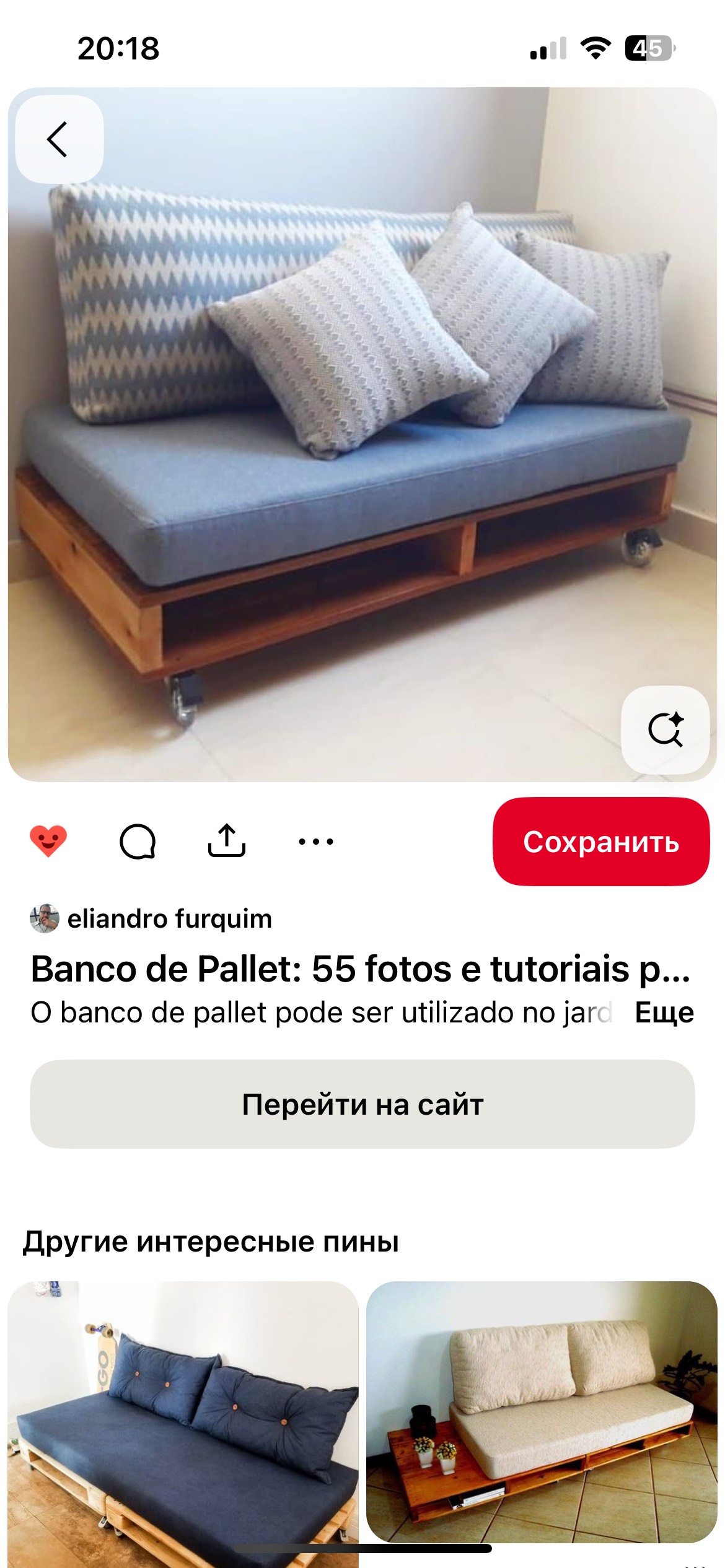
Task: Go back using the arrow button
Action: tap(58, 139)
